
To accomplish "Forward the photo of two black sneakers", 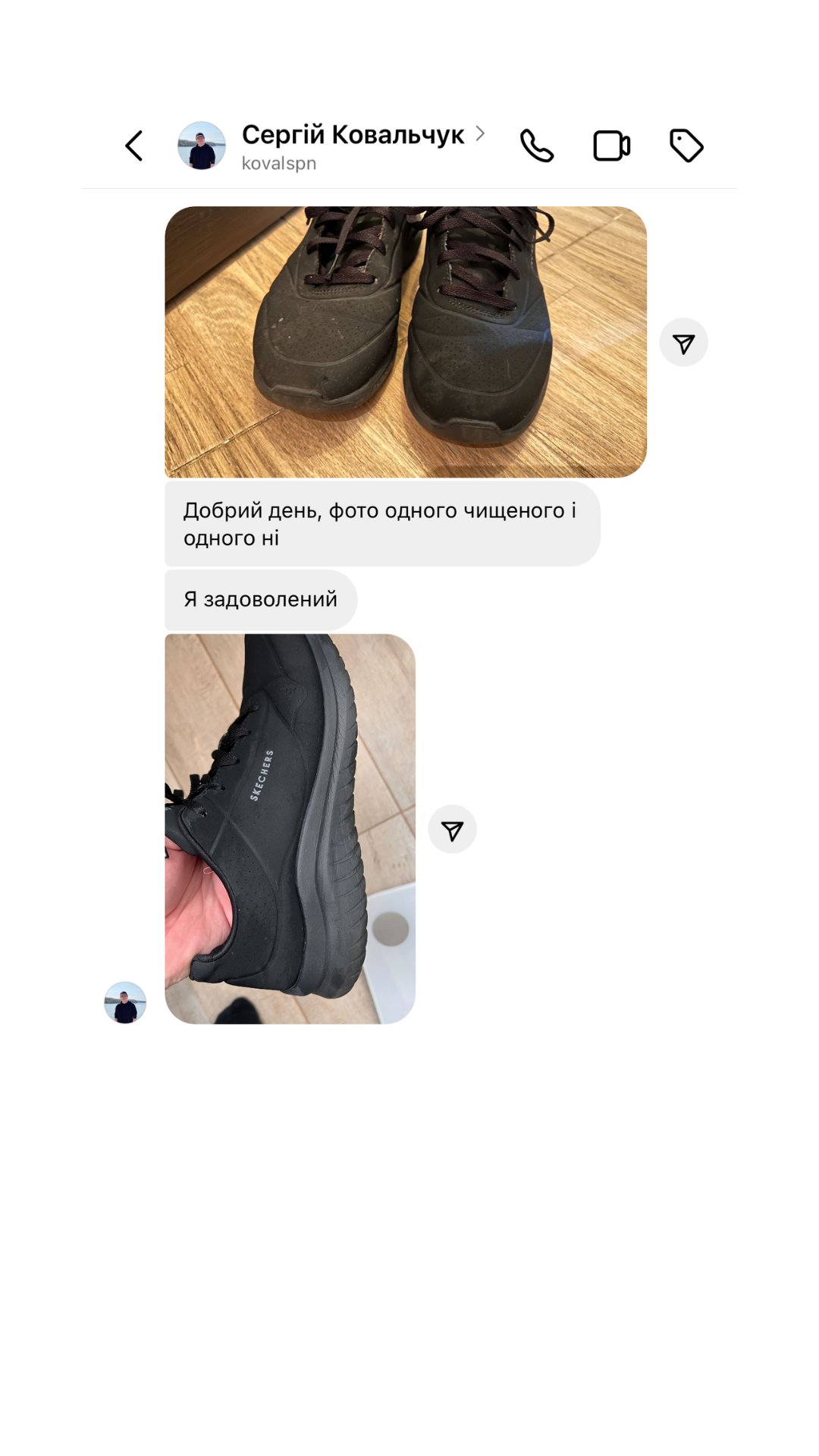I will [x=683, y=343].
